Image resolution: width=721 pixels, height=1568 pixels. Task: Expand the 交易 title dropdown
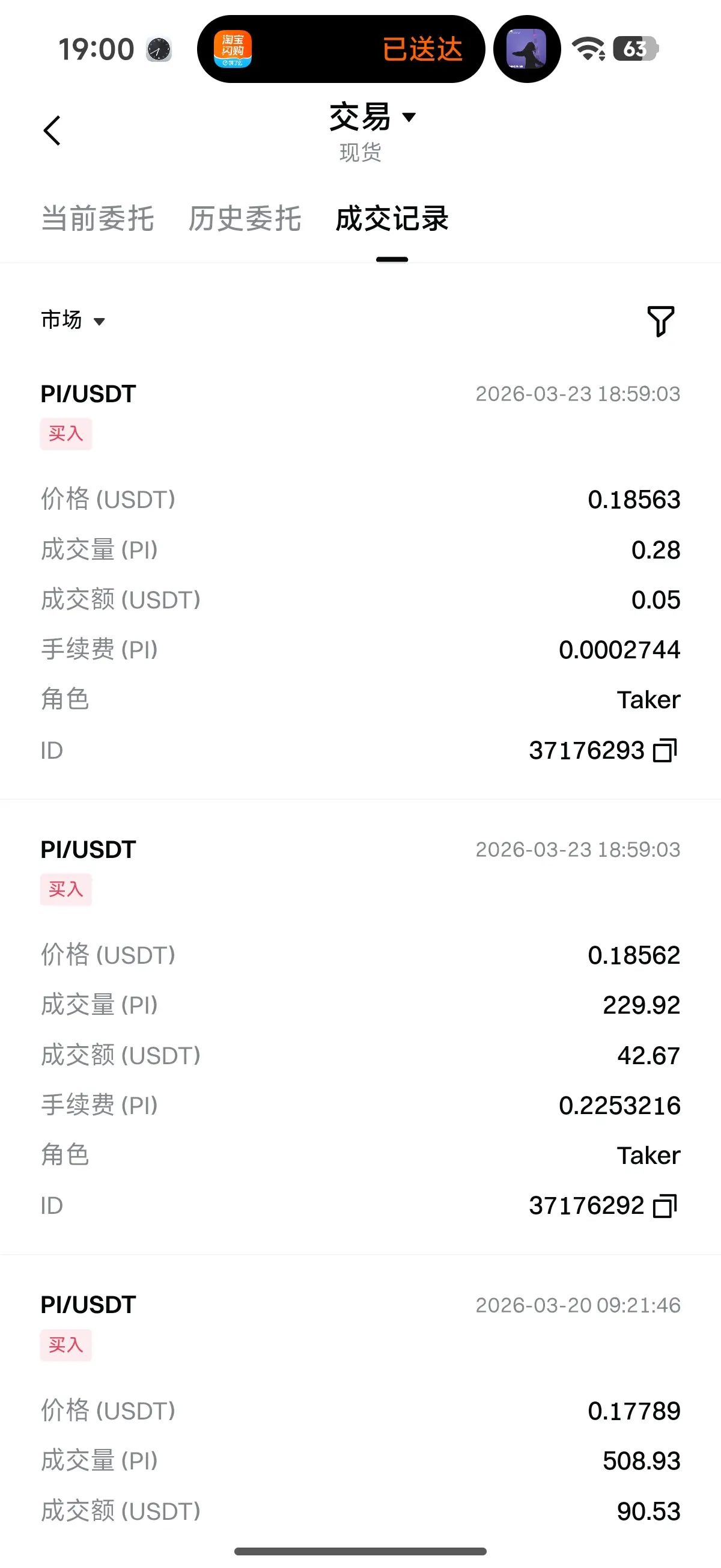point(372,117)
